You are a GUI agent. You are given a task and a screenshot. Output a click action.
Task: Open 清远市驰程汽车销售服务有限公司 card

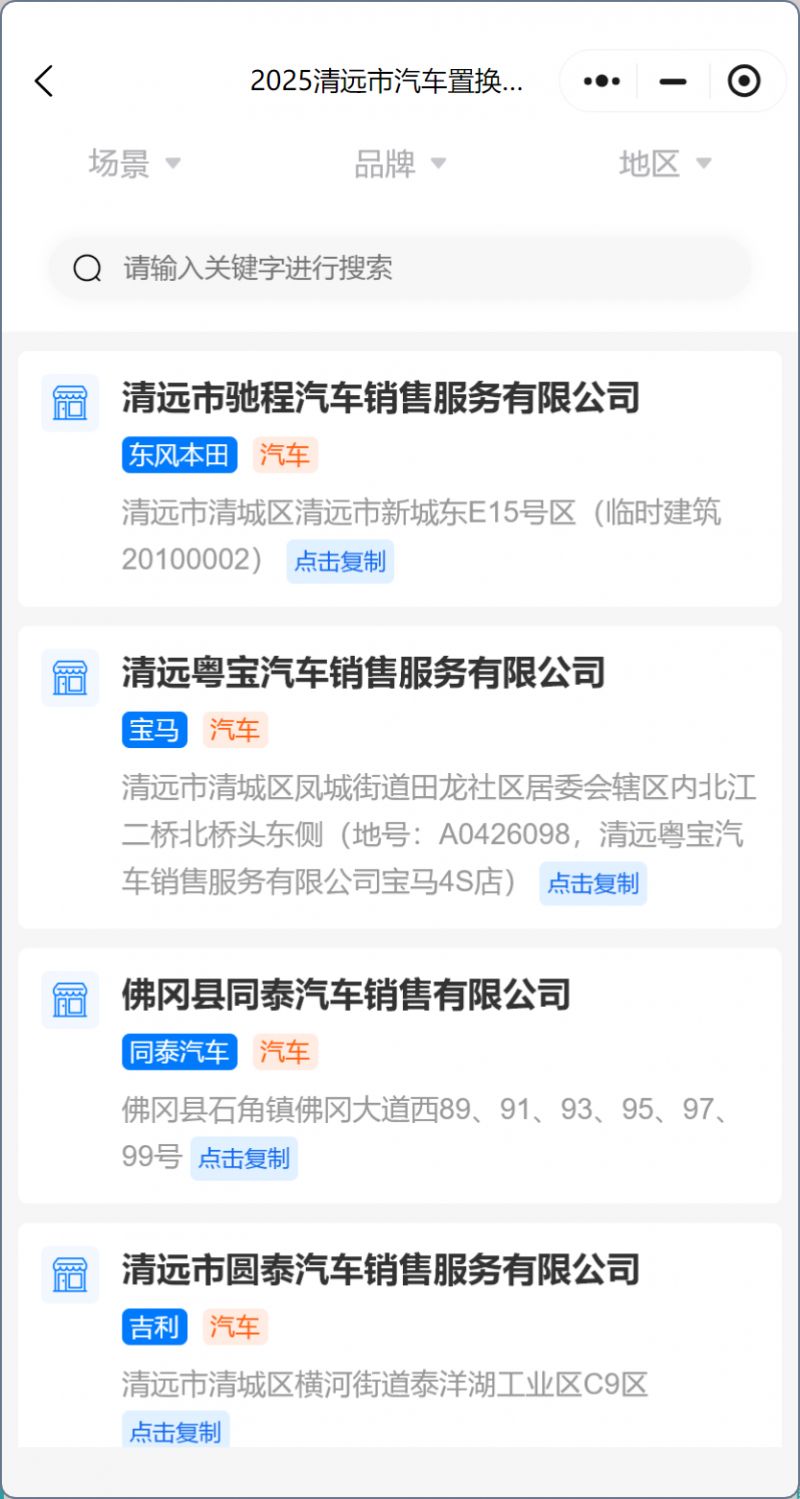pyautogui.click(x=400, y=478)
